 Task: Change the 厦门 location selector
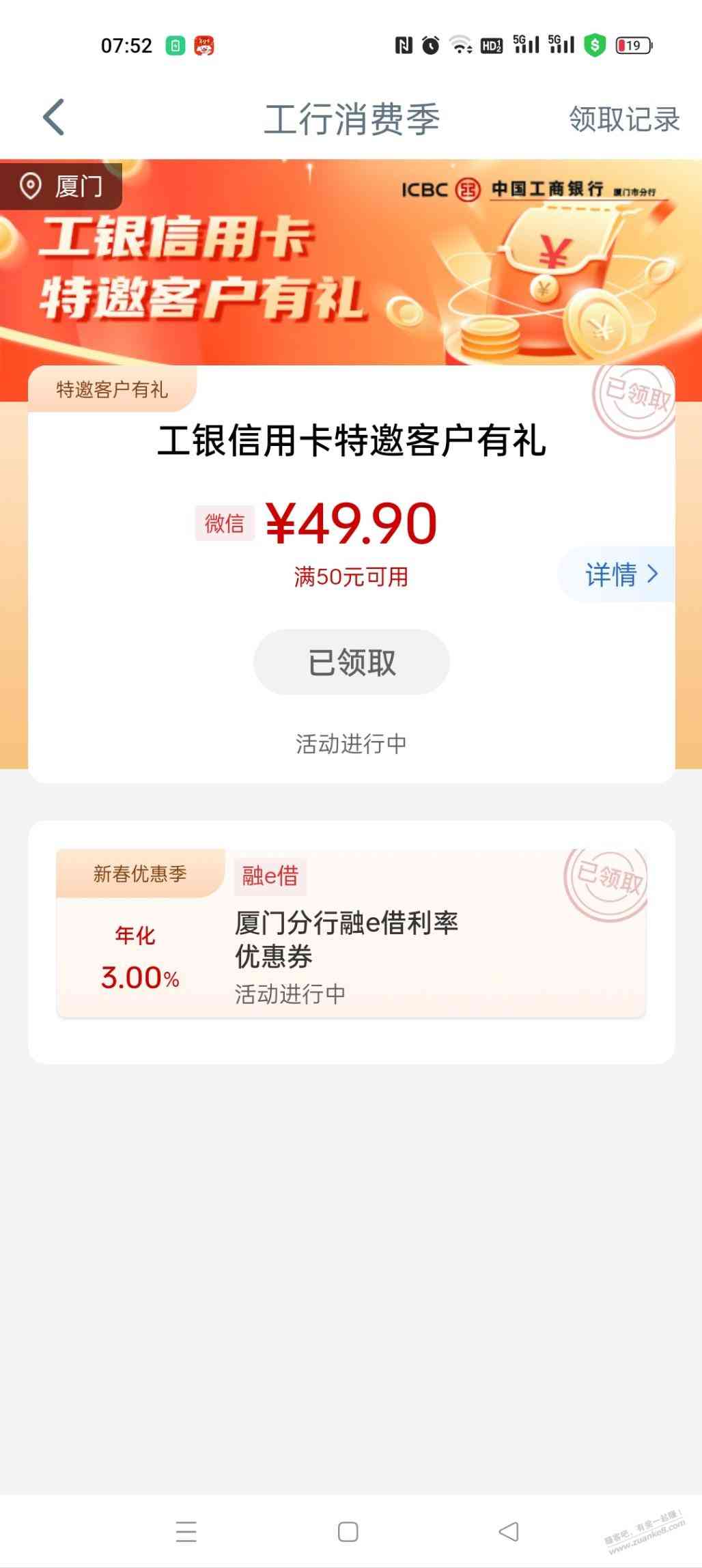coord(62,186)
